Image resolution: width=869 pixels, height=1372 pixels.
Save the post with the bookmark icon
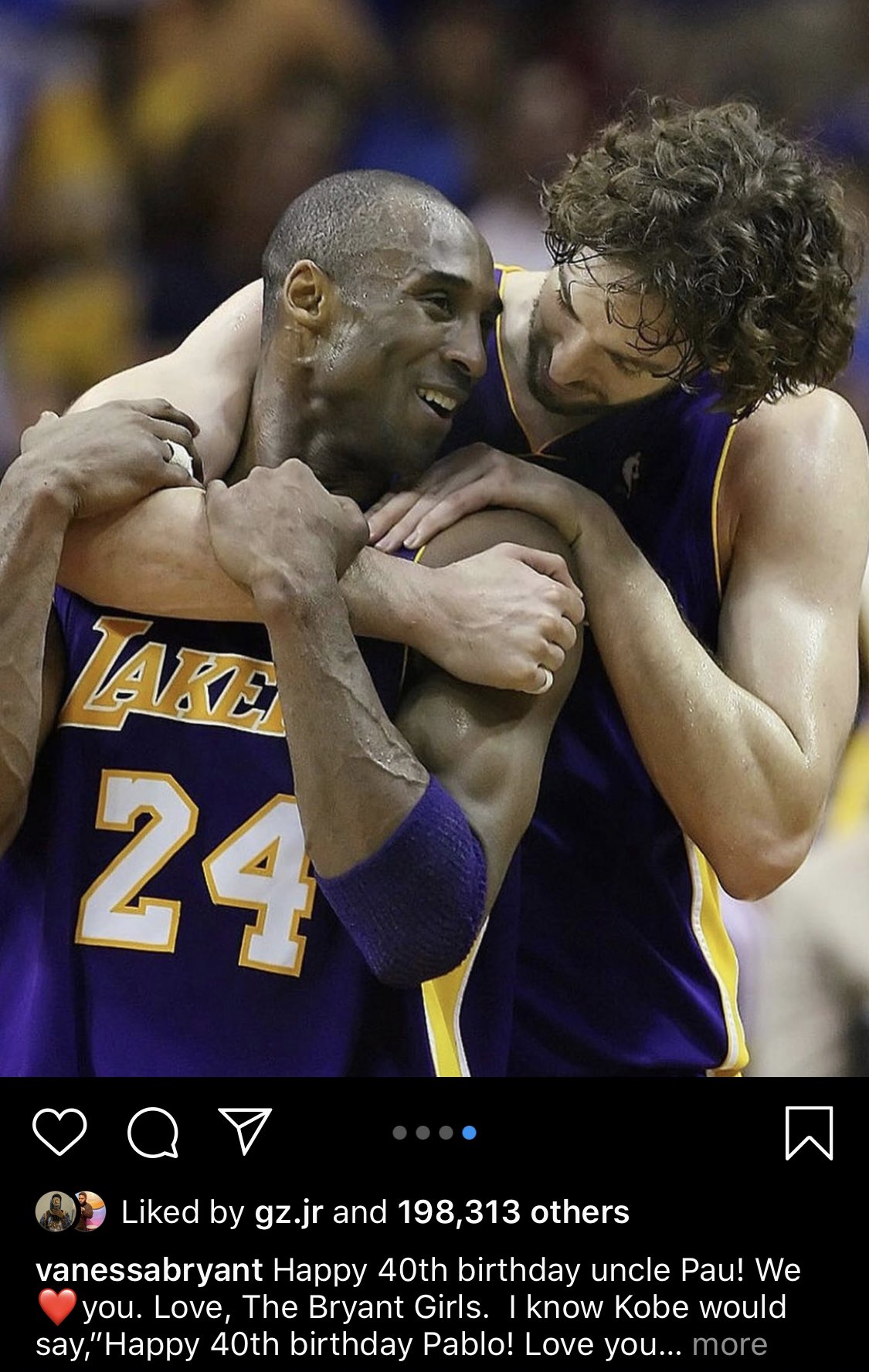click(809, 1133)
